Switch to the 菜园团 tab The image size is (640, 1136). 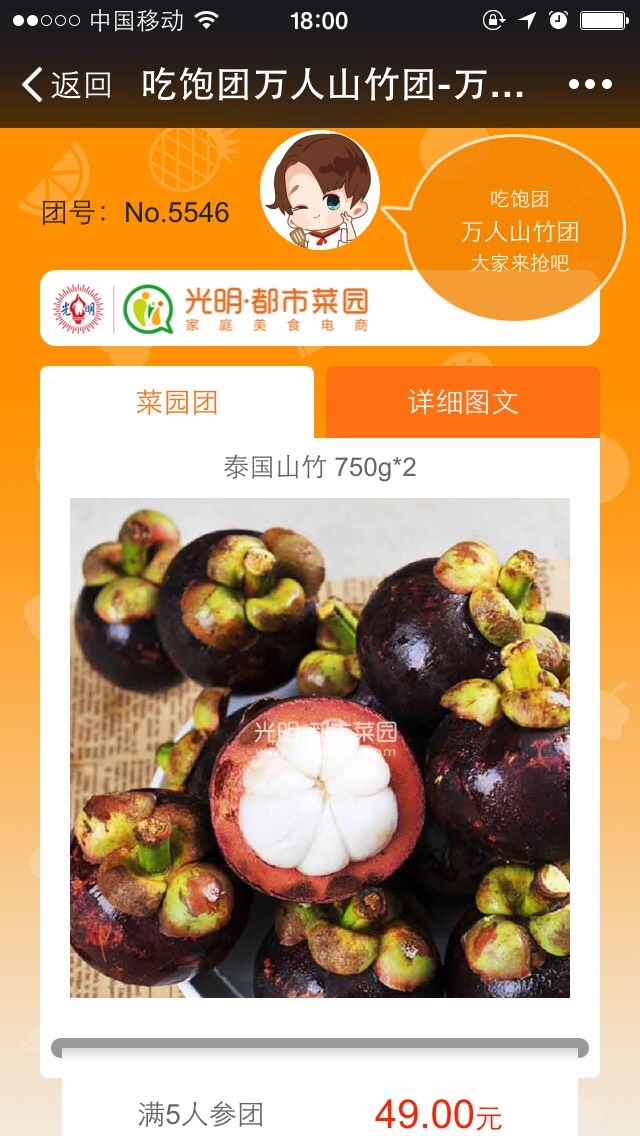177,402
